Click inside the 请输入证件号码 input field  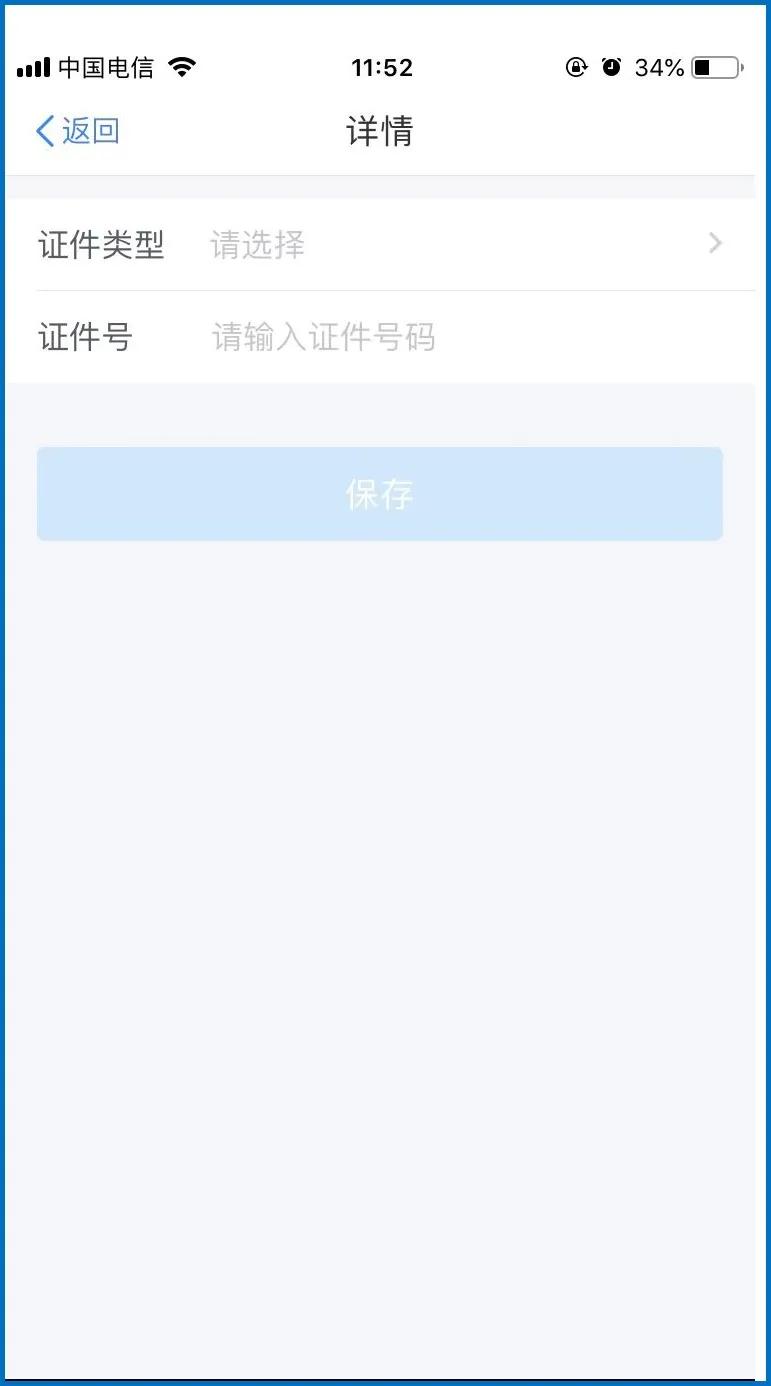point(322,337)
